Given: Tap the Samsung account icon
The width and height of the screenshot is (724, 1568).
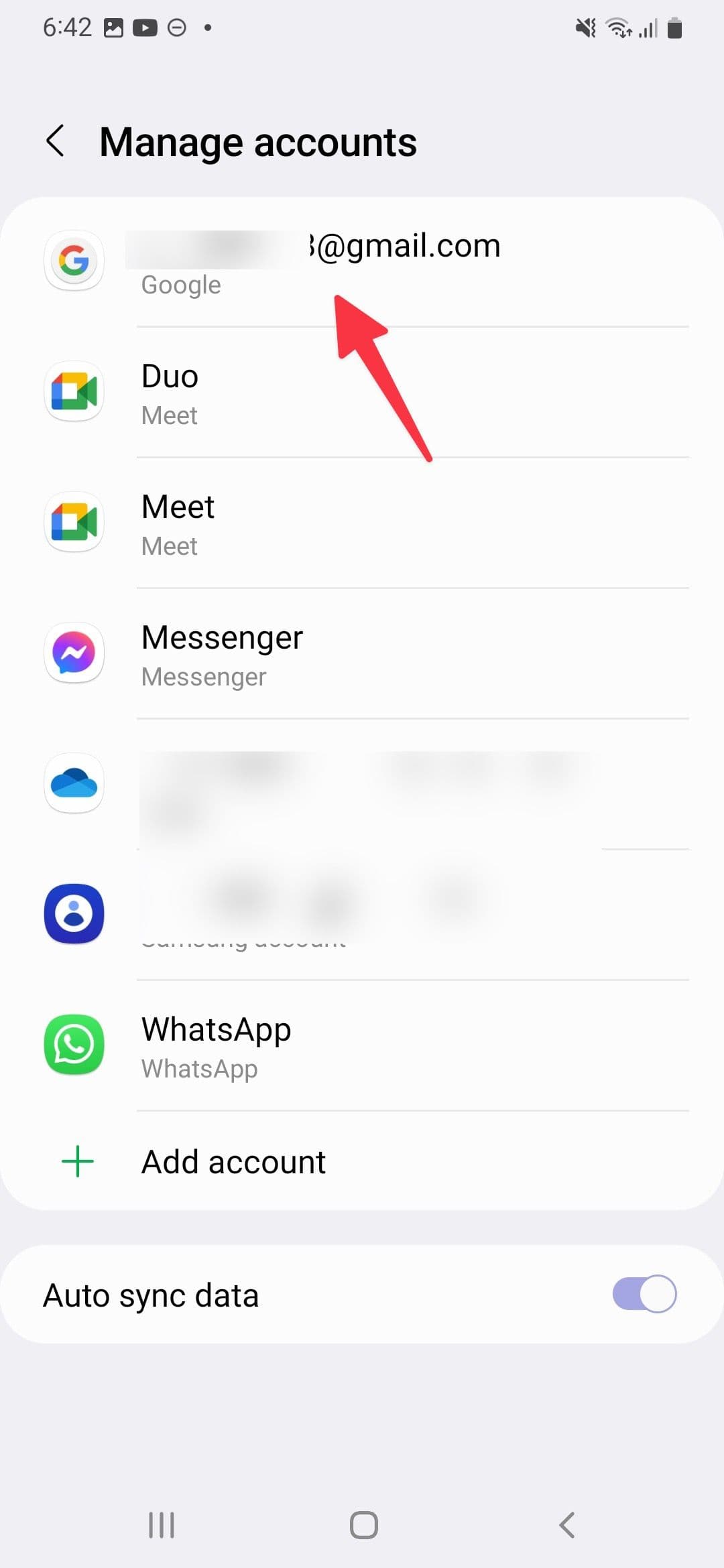Looking at the screenshot, I should [74, 913].
